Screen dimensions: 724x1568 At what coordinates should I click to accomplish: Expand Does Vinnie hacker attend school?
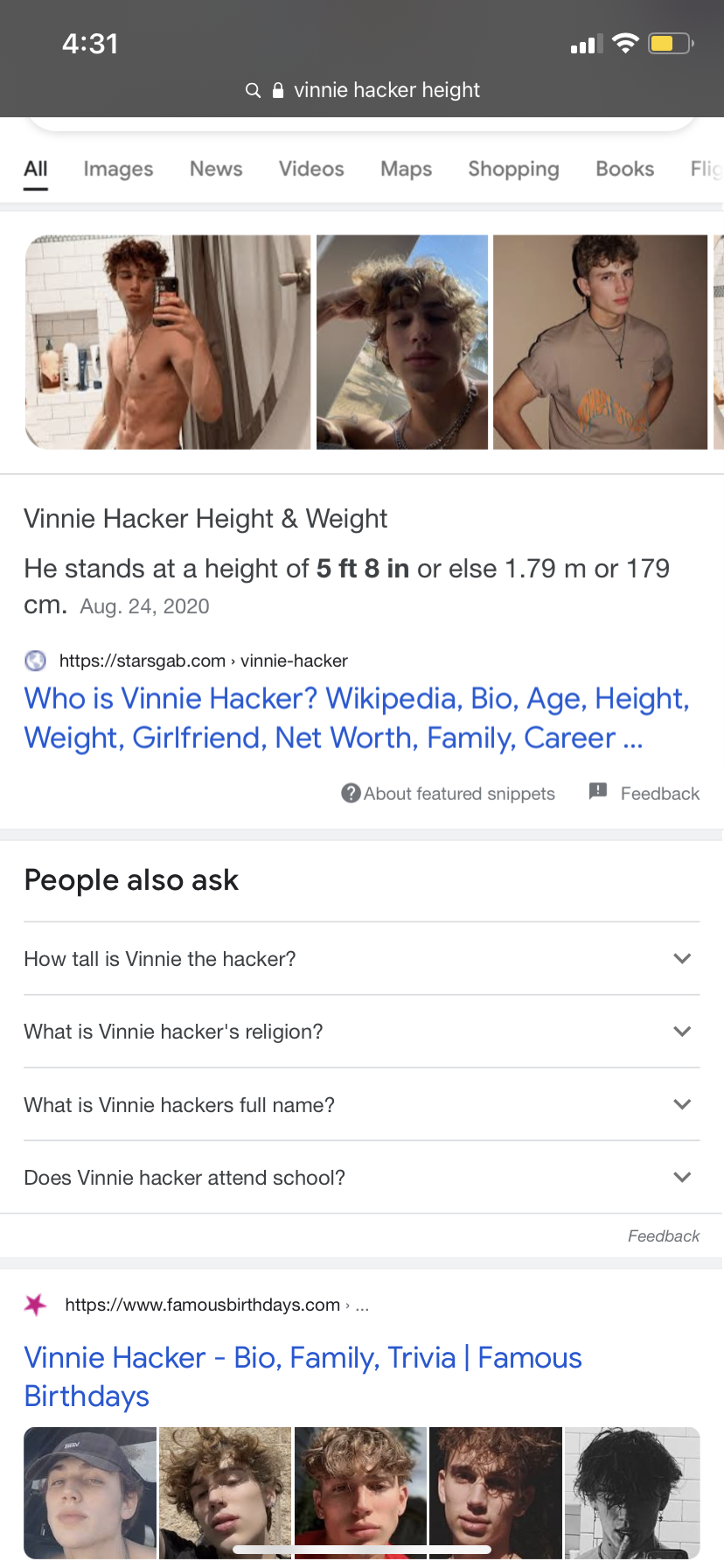click(x=362, y=1177)
